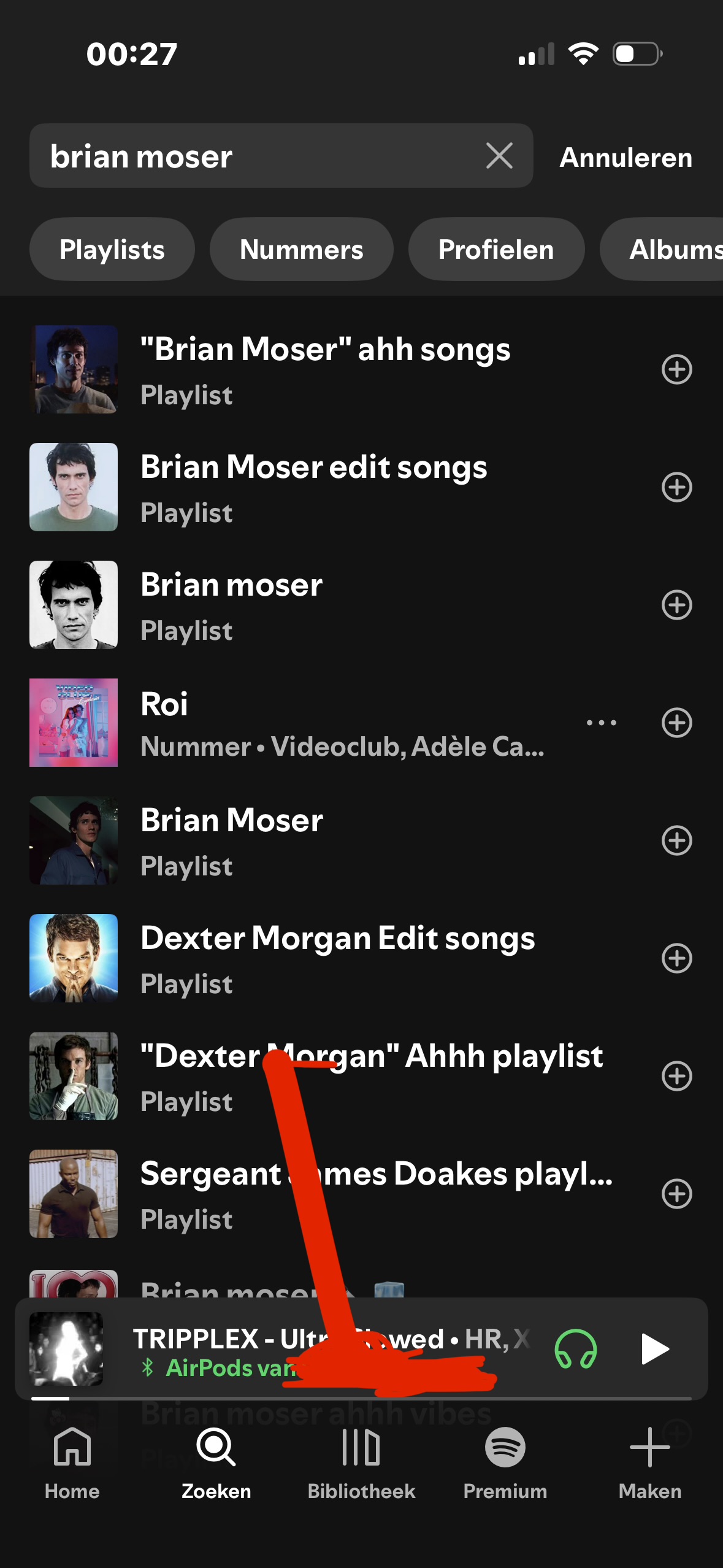Tap Annuleren to cancel the search
The image size is (723, 1568).
click(x=625, y=158)
